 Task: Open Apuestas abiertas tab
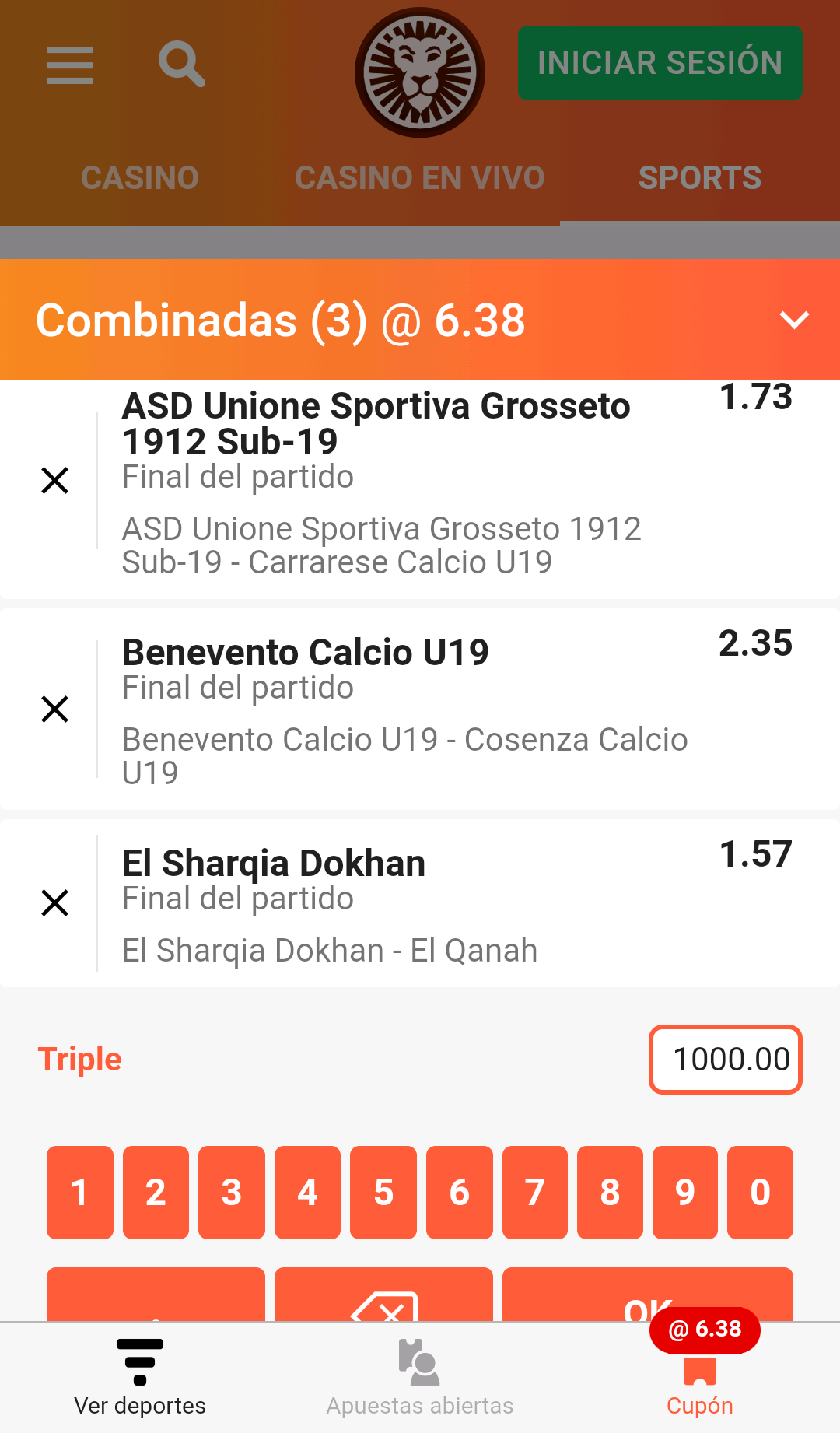[x=420, y=1377]
